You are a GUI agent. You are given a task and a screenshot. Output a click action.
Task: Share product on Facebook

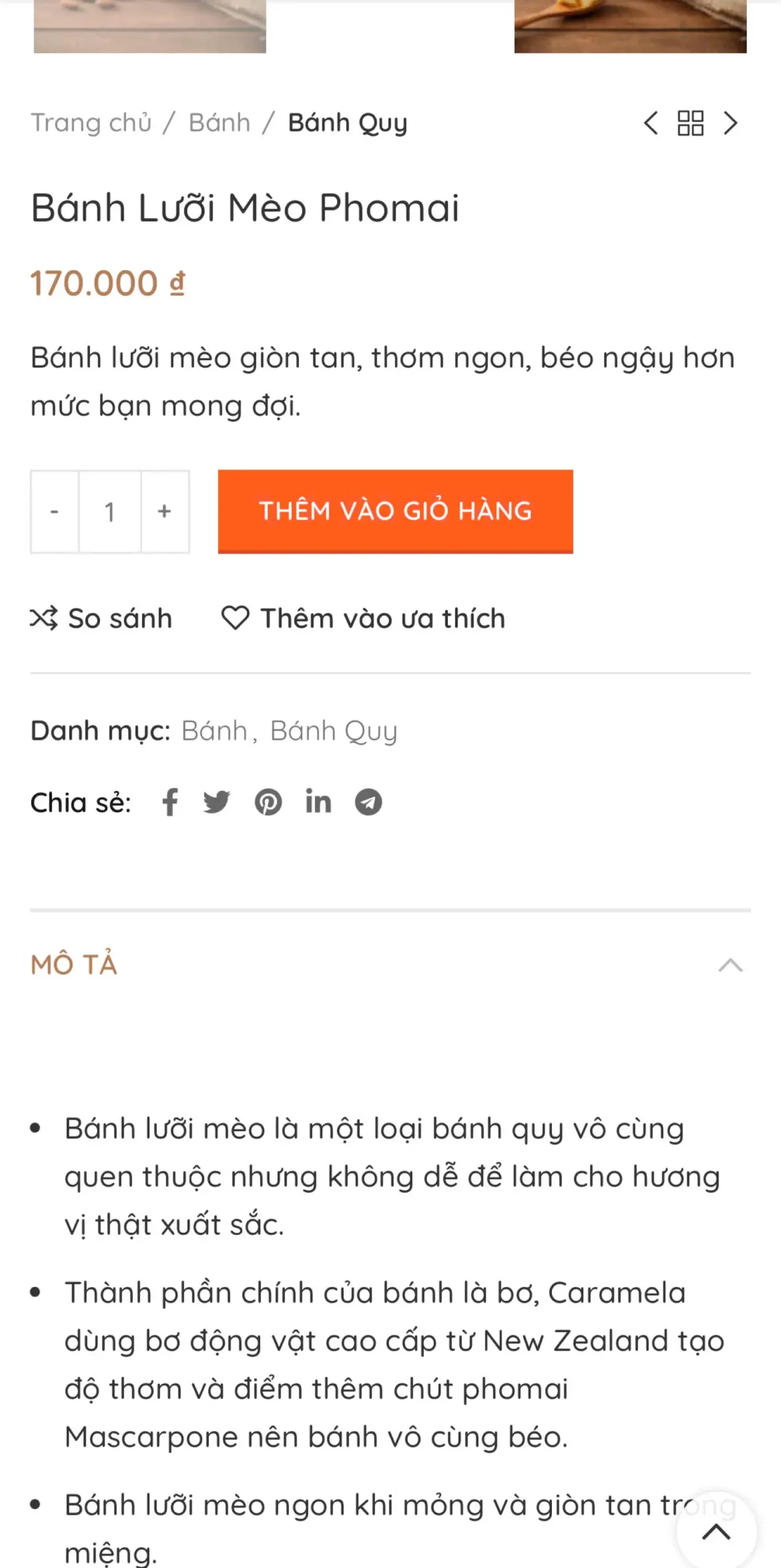170,802
